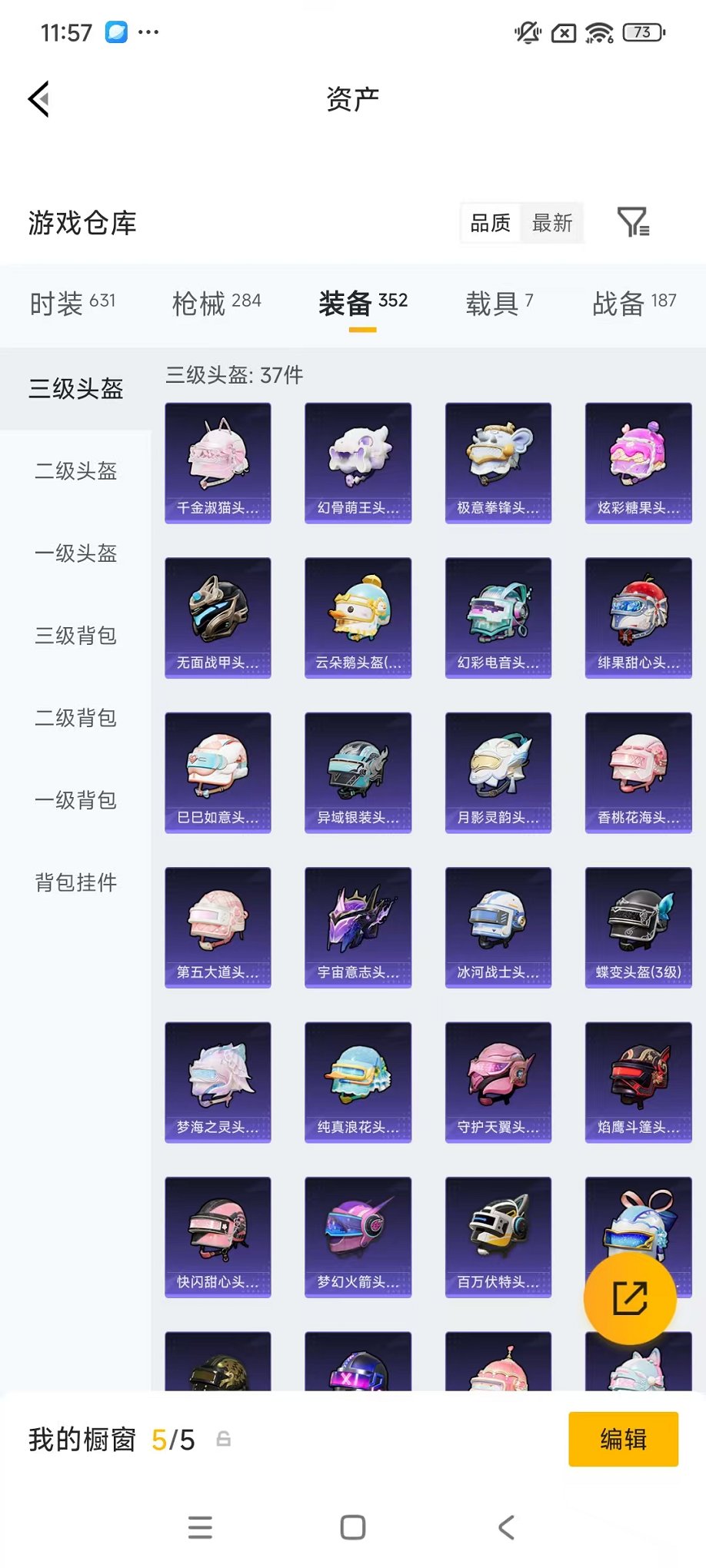
Task: Switch to the 时装 tab
Action: click(x=72, y=303)
